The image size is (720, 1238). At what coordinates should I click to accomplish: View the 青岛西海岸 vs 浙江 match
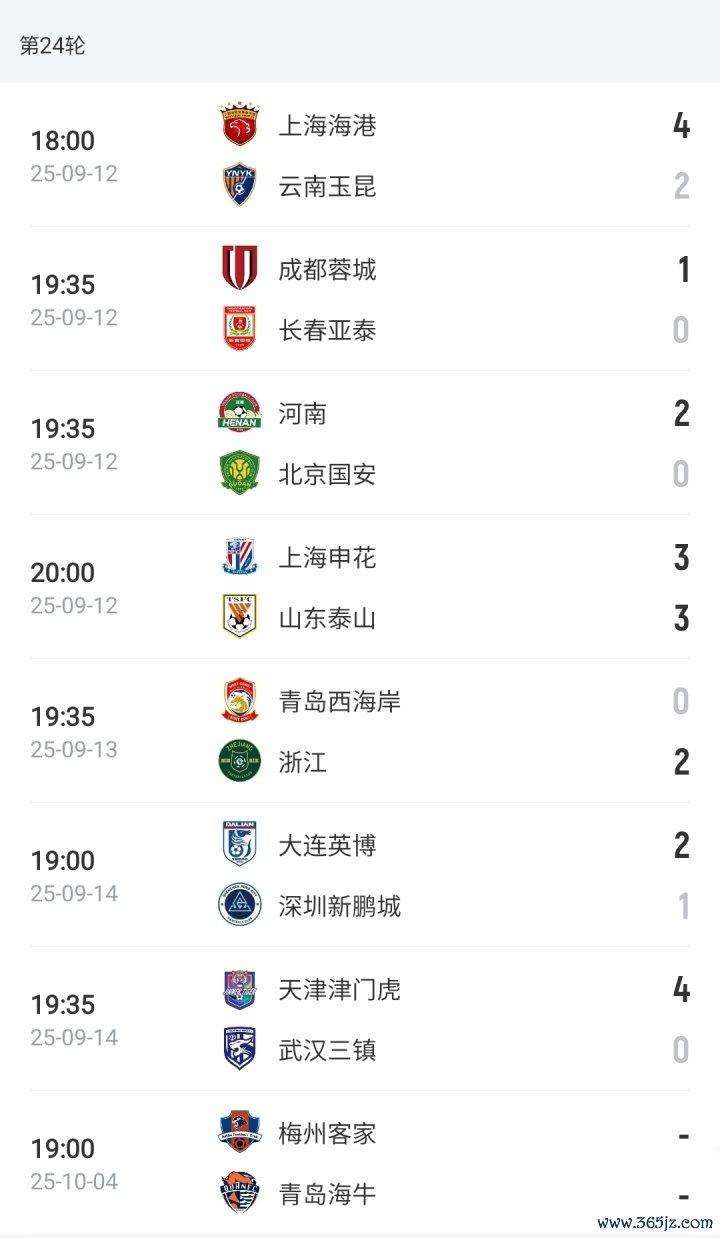point(360,731)
